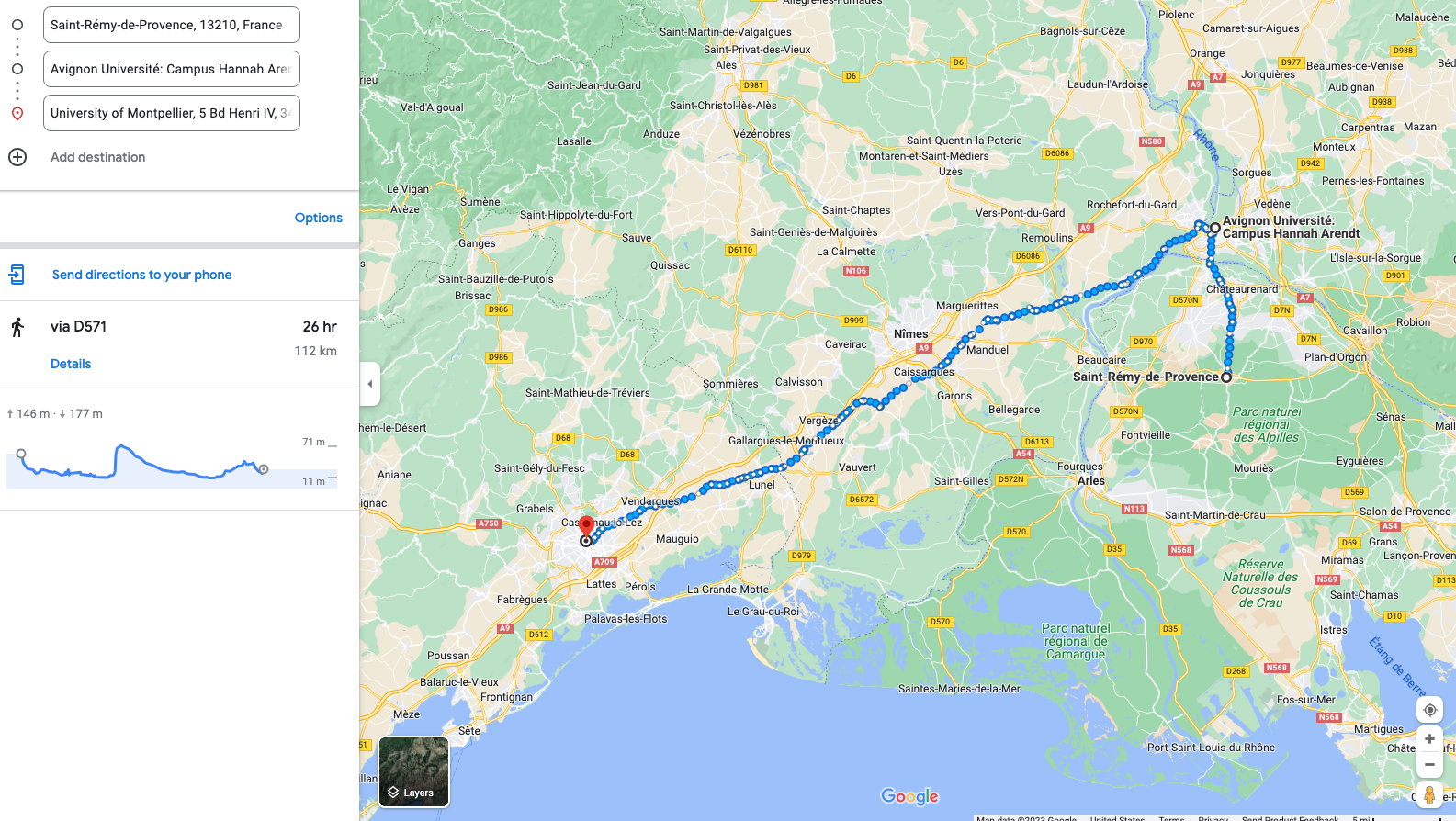Edit the Avignon Université waypoint field
This screenshot has width=1456, height=821.
pyautogui.click(x=171, y=69)
